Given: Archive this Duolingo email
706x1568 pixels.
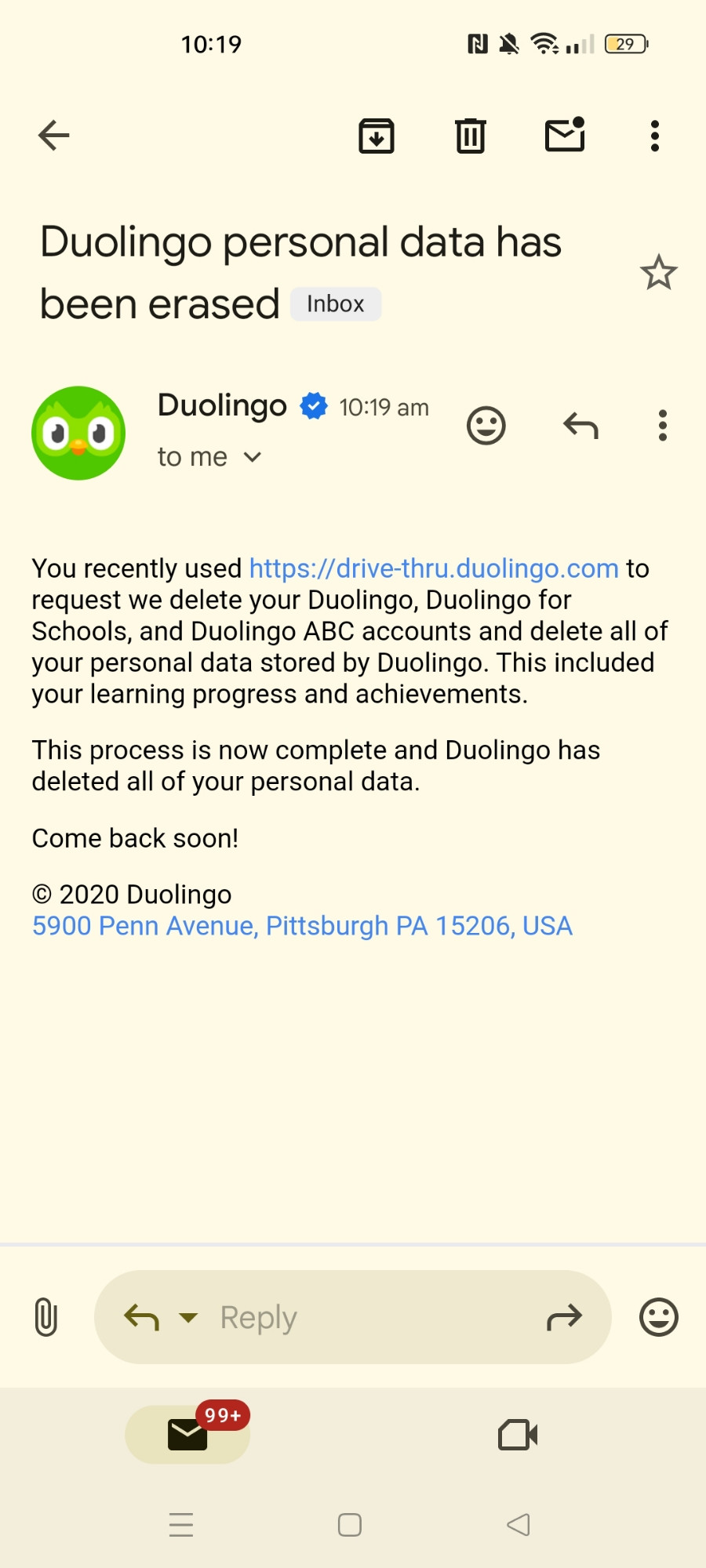Looking at the screenshot, I should pos(377,136).
